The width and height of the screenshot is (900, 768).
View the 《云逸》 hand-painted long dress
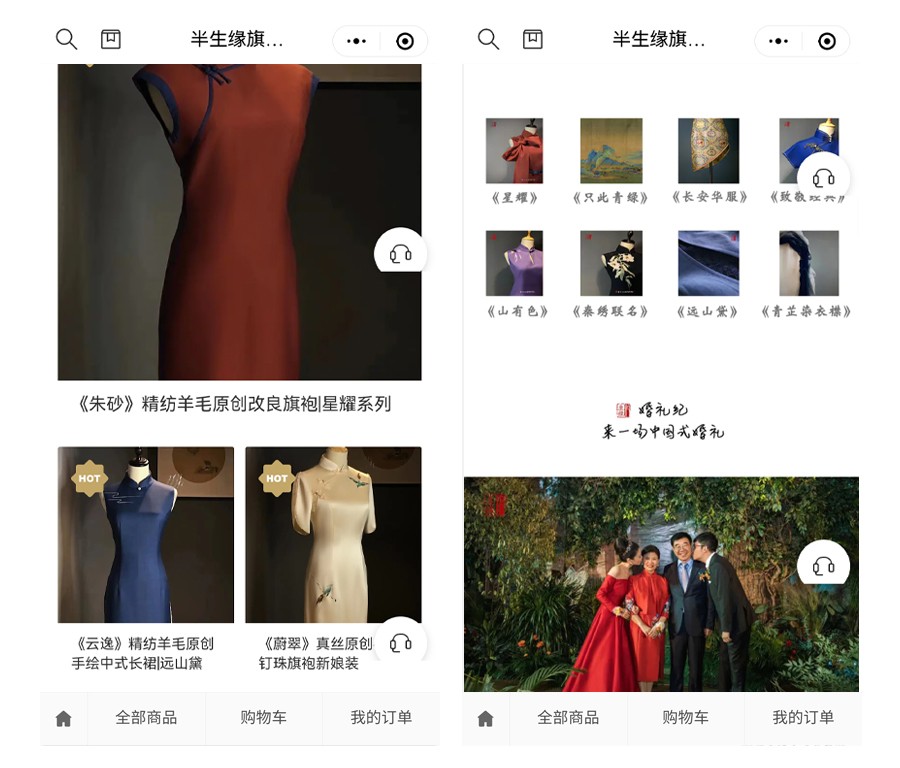coord(146,535)
